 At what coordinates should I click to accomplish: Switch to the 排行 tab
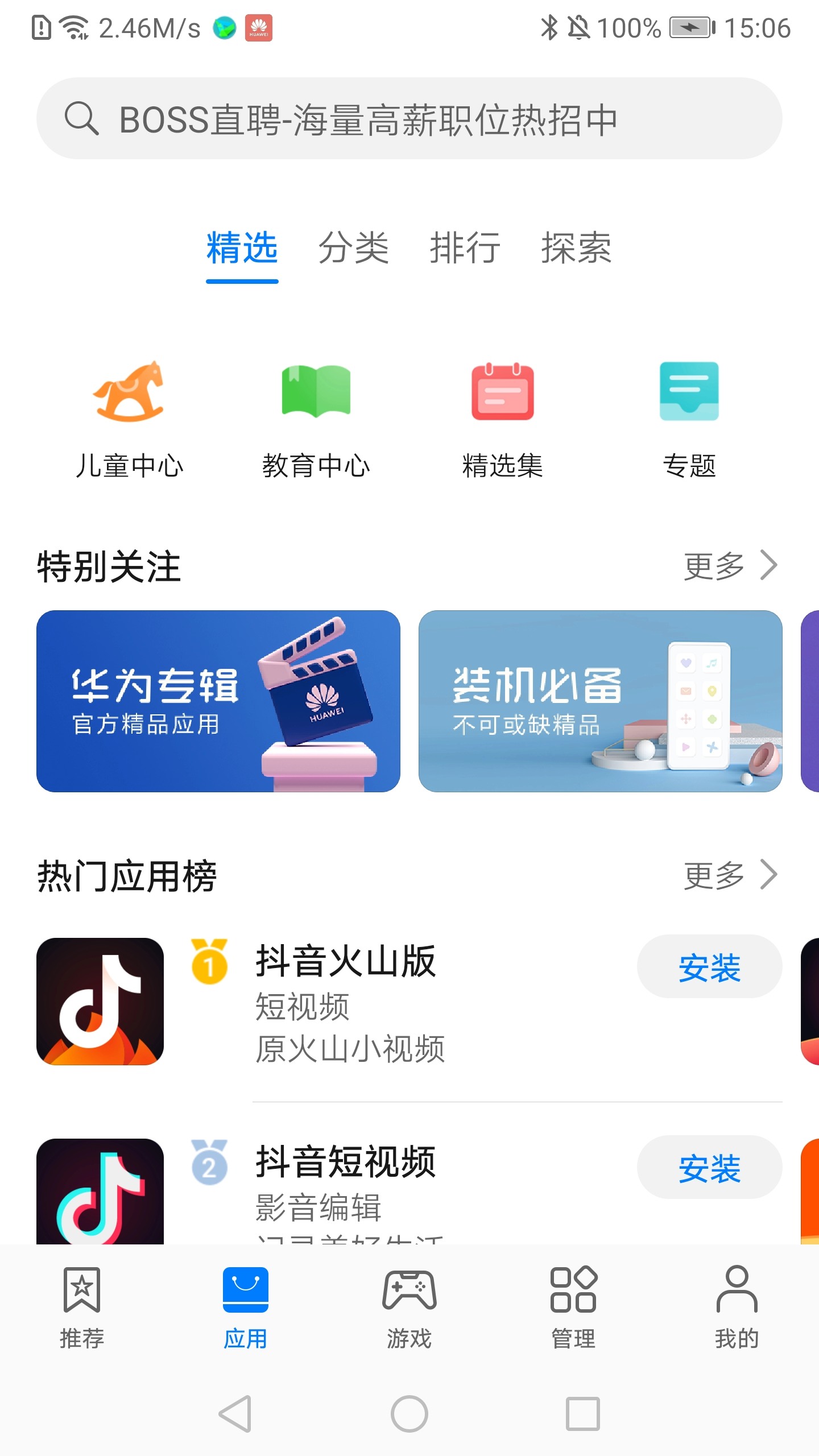coord(464,249)
